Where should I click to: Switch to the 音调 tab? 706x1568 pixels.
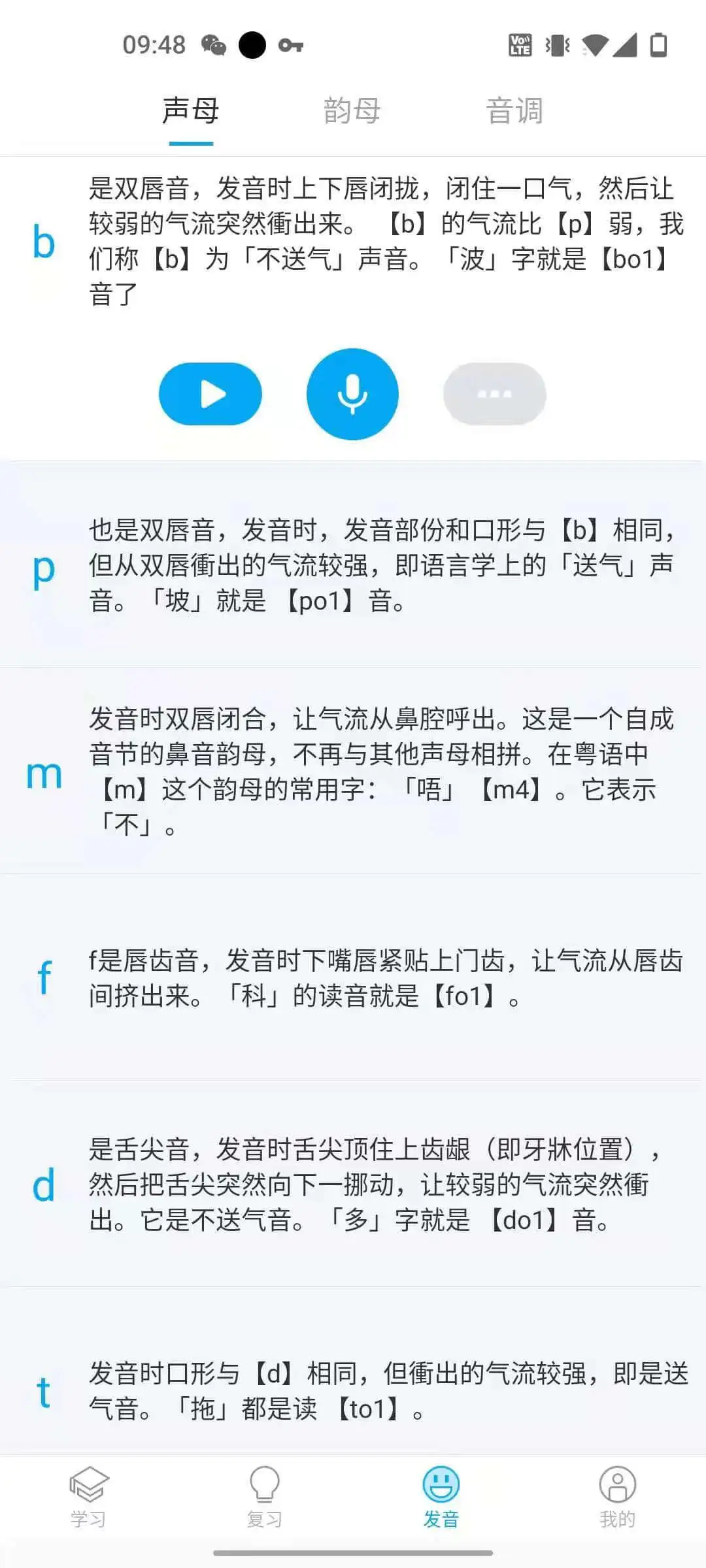click(514, 110)
